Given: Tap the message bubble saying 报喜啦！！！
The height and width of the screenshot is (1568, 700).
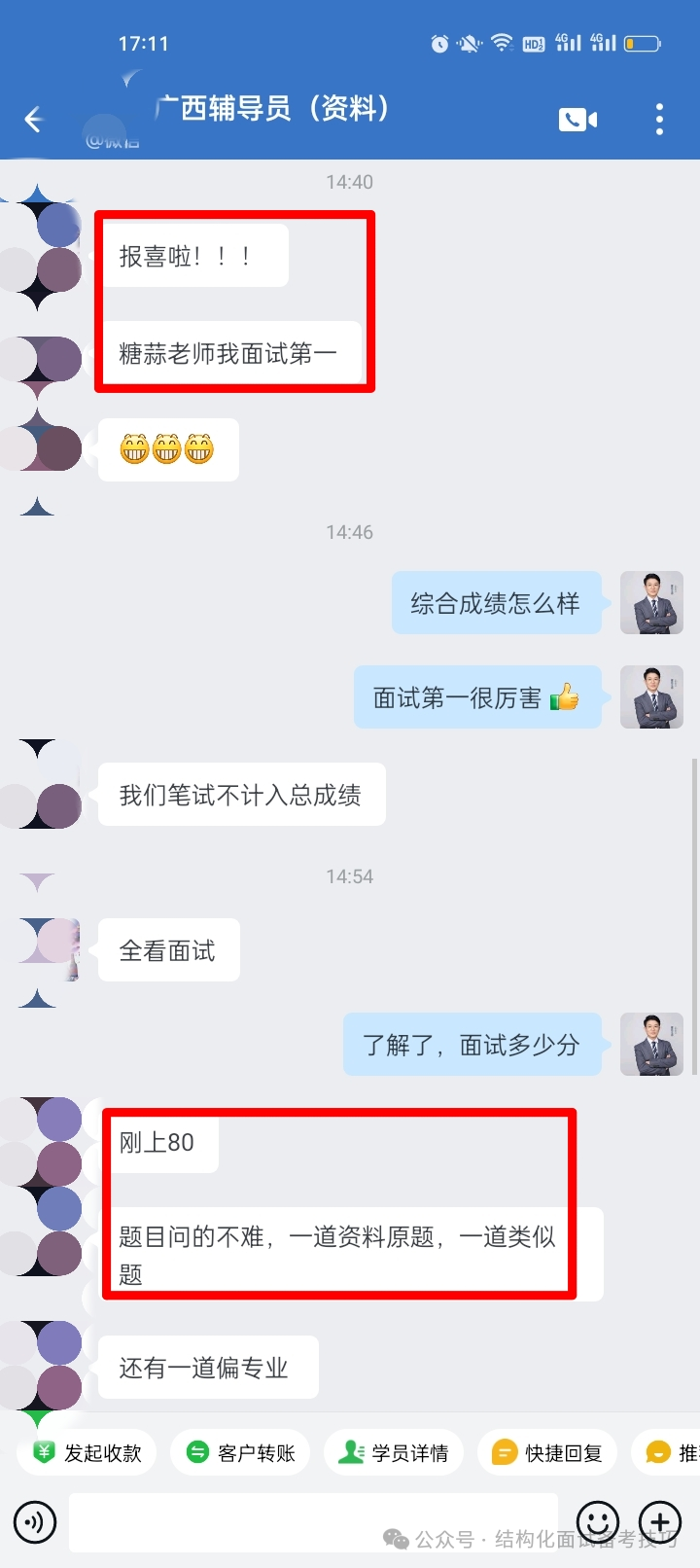Looking at the screenshot, I should coord(192,254).
